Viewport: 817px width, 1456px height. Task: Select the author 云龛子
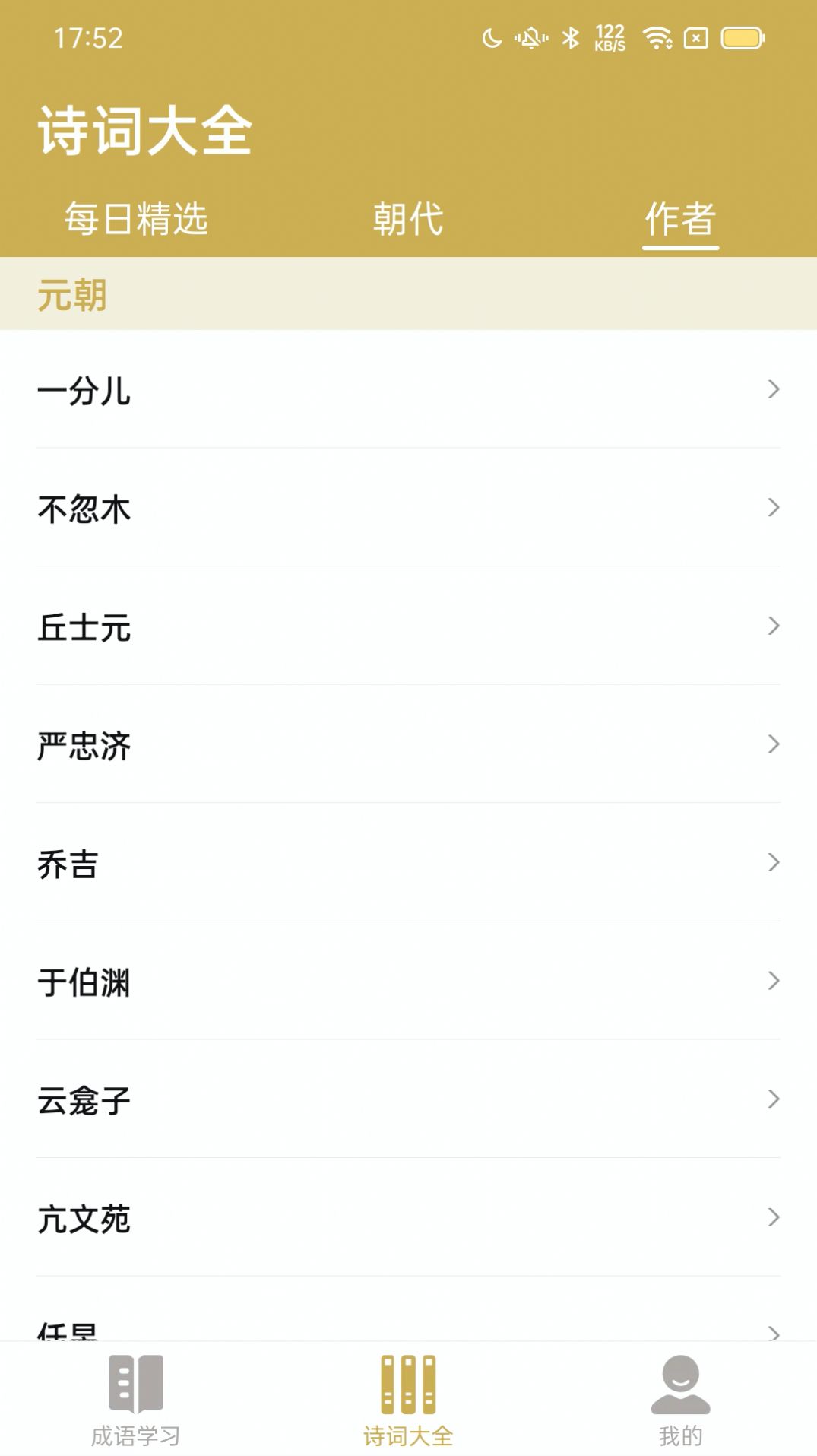(x=85, y=1100)
